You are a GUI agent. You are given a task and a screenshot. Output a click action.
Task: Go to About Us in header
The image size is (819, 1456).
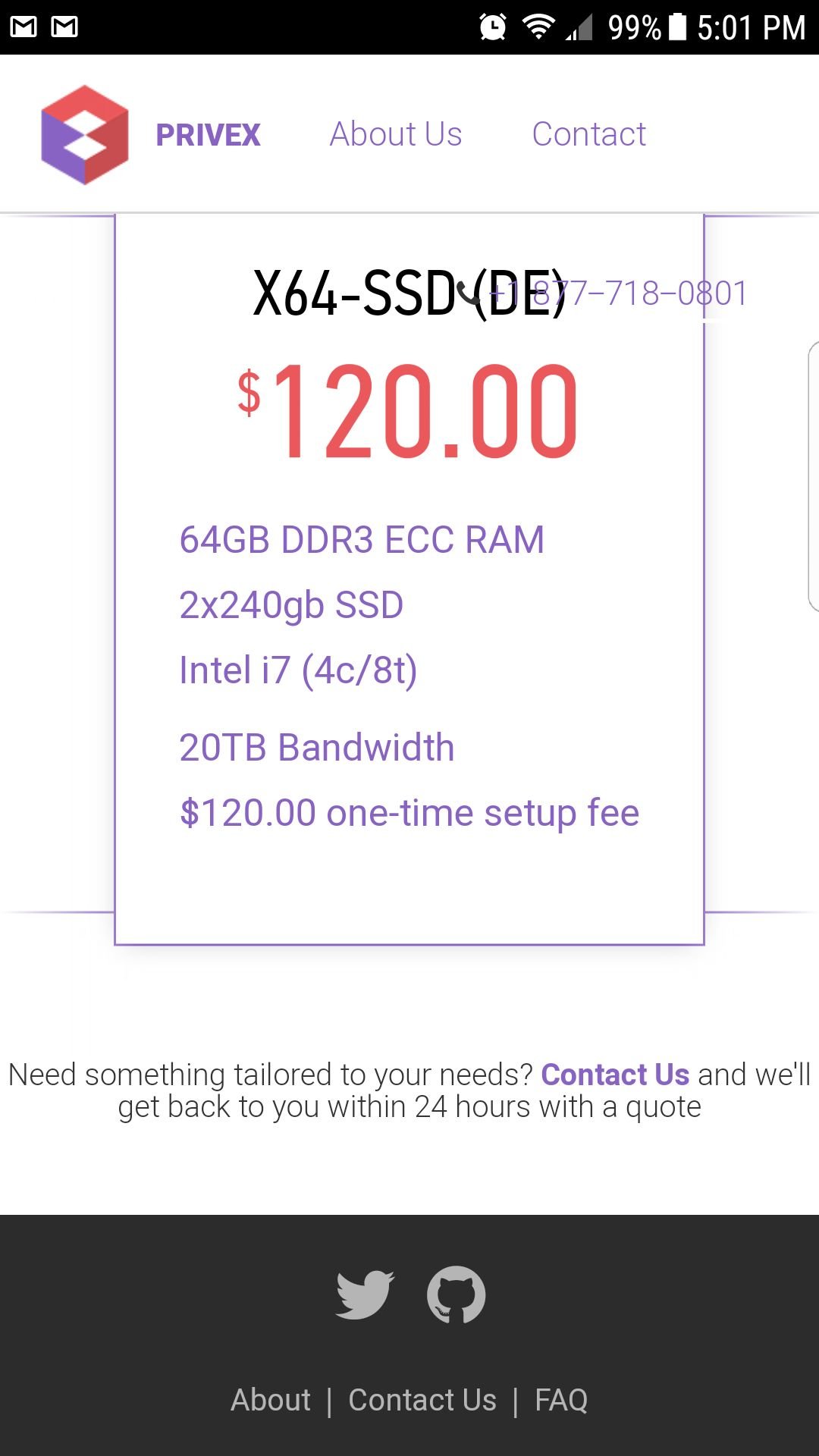point(395,134)
